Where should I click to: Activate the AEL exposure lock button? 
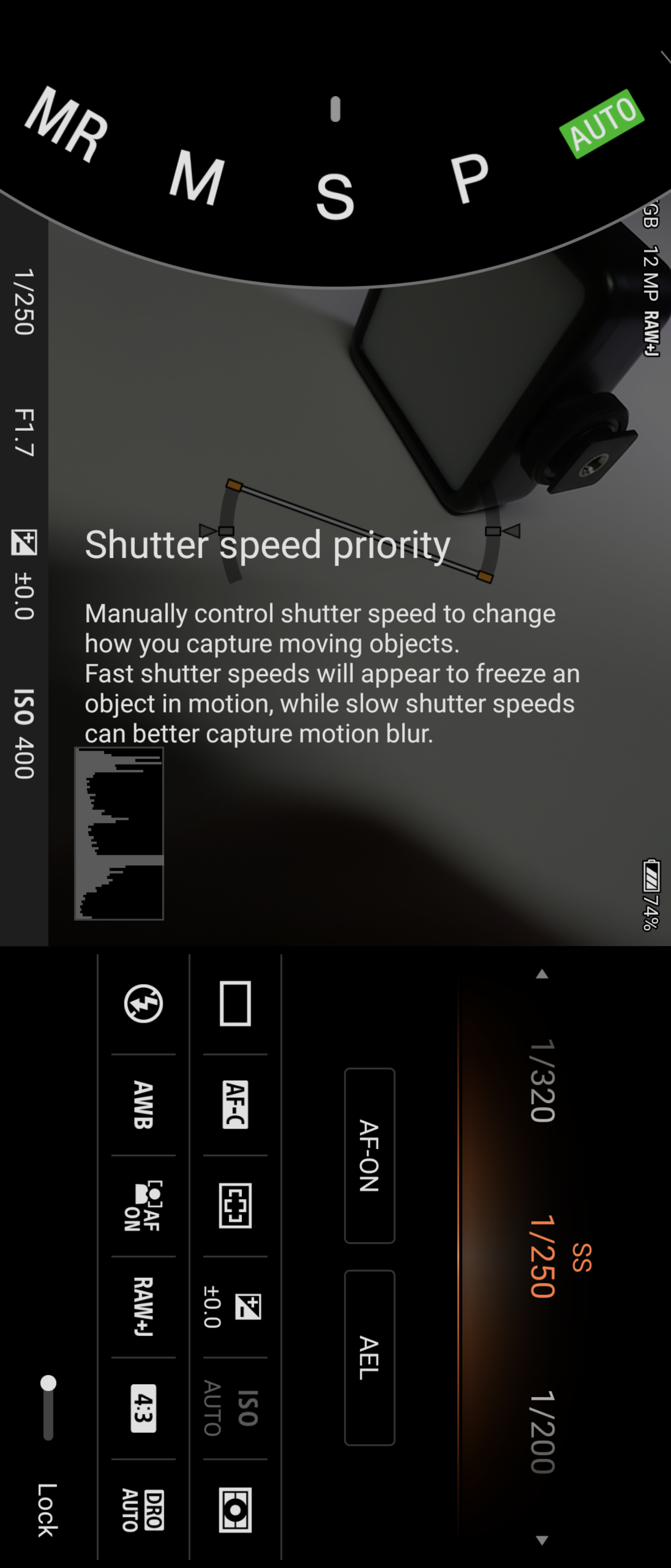tap(369, 1357)
